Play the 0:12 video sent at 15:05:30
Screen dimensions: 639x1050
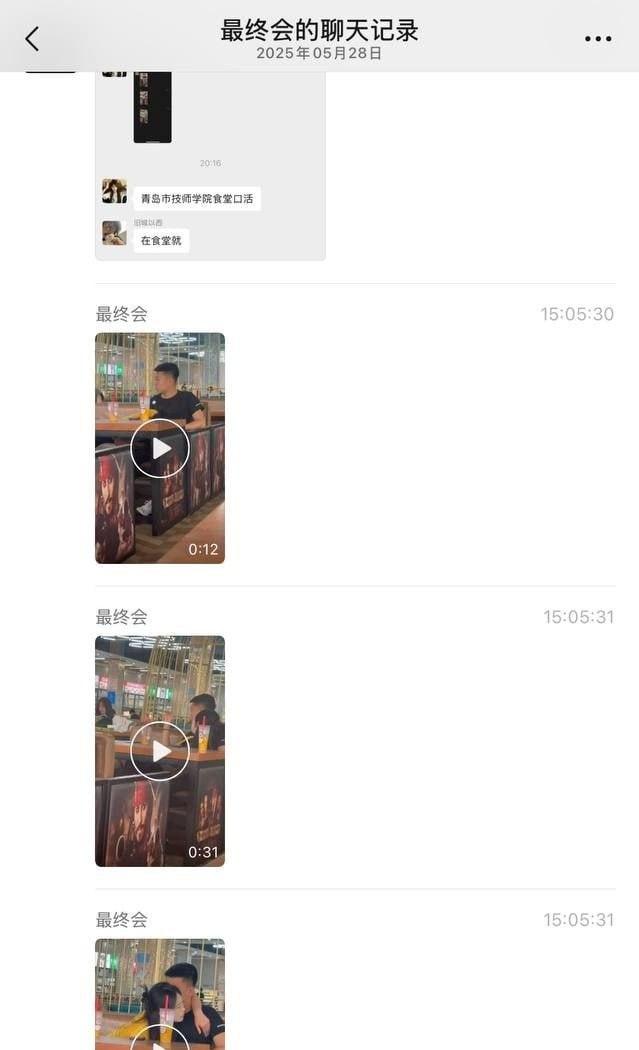click(x=160, y=448)
